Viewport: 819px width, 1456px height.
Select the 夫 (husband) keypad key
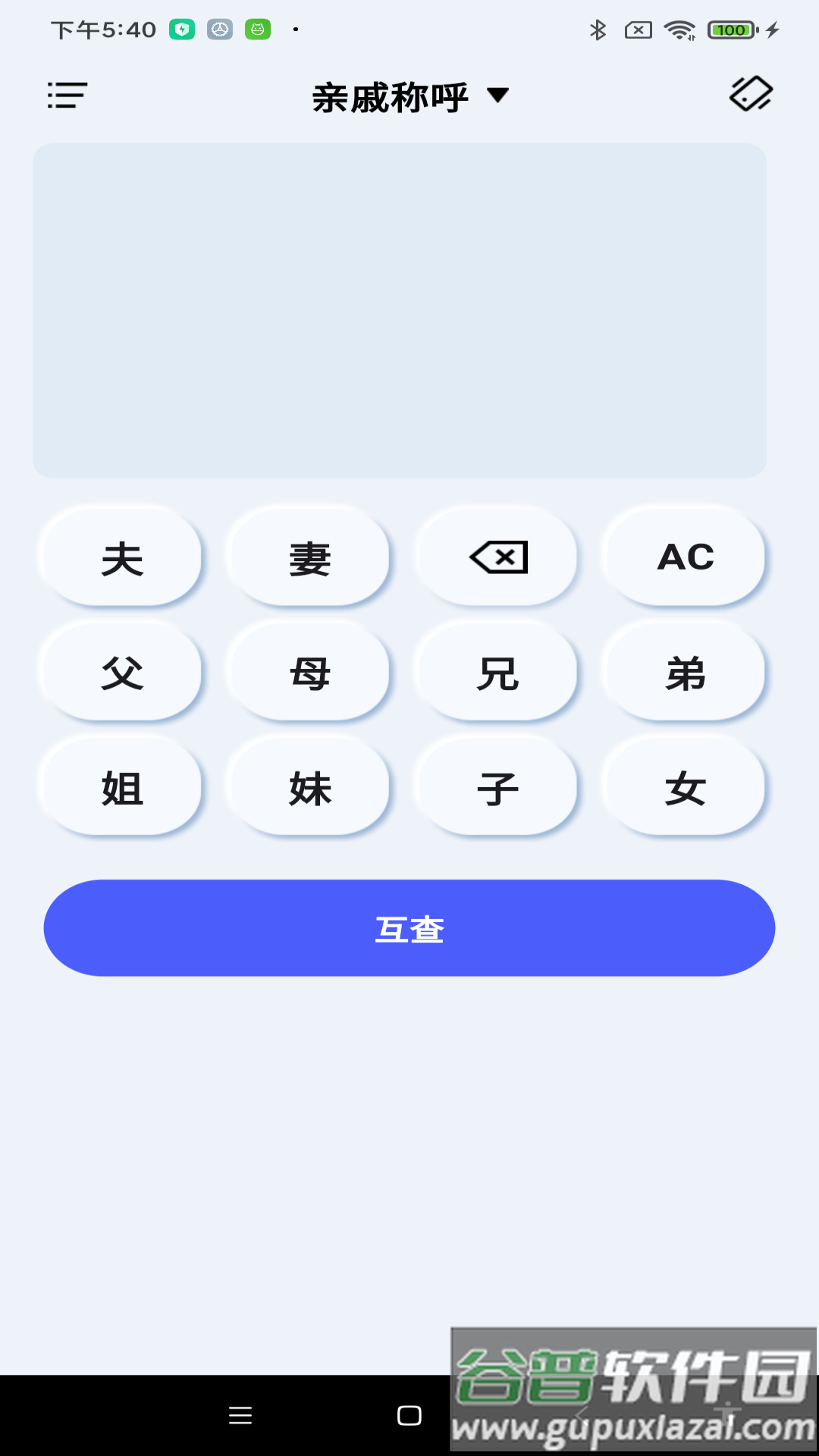[121, 557]
